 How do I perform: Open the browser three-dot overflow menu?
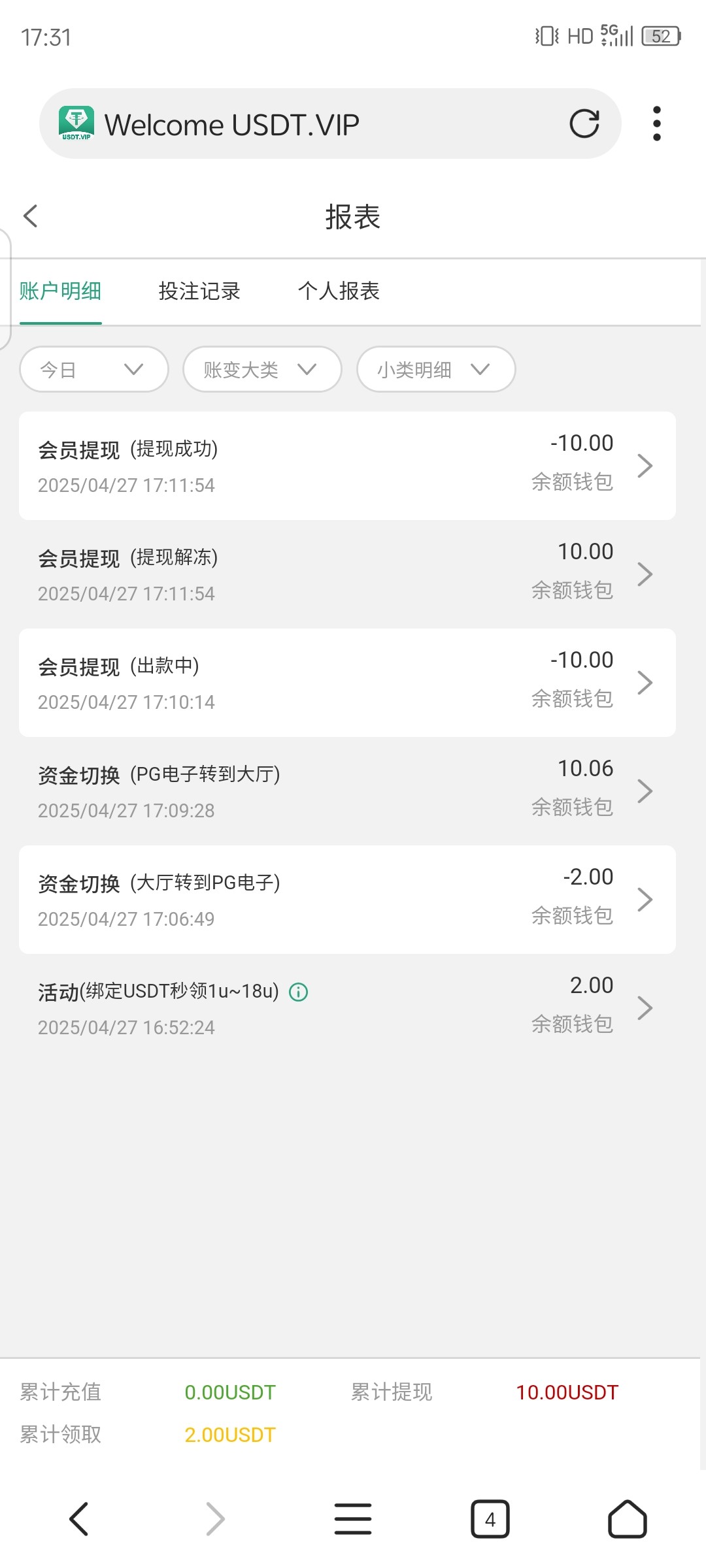(x=656, y=123)
